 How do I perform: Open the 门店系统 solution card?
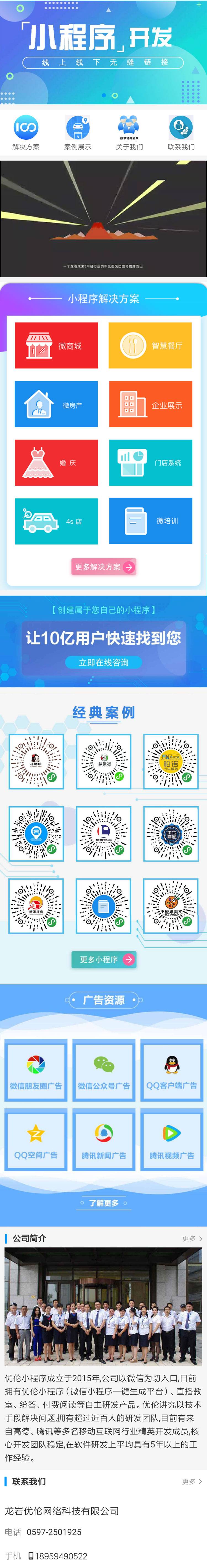pyautogui.click(x=150, y=463)
